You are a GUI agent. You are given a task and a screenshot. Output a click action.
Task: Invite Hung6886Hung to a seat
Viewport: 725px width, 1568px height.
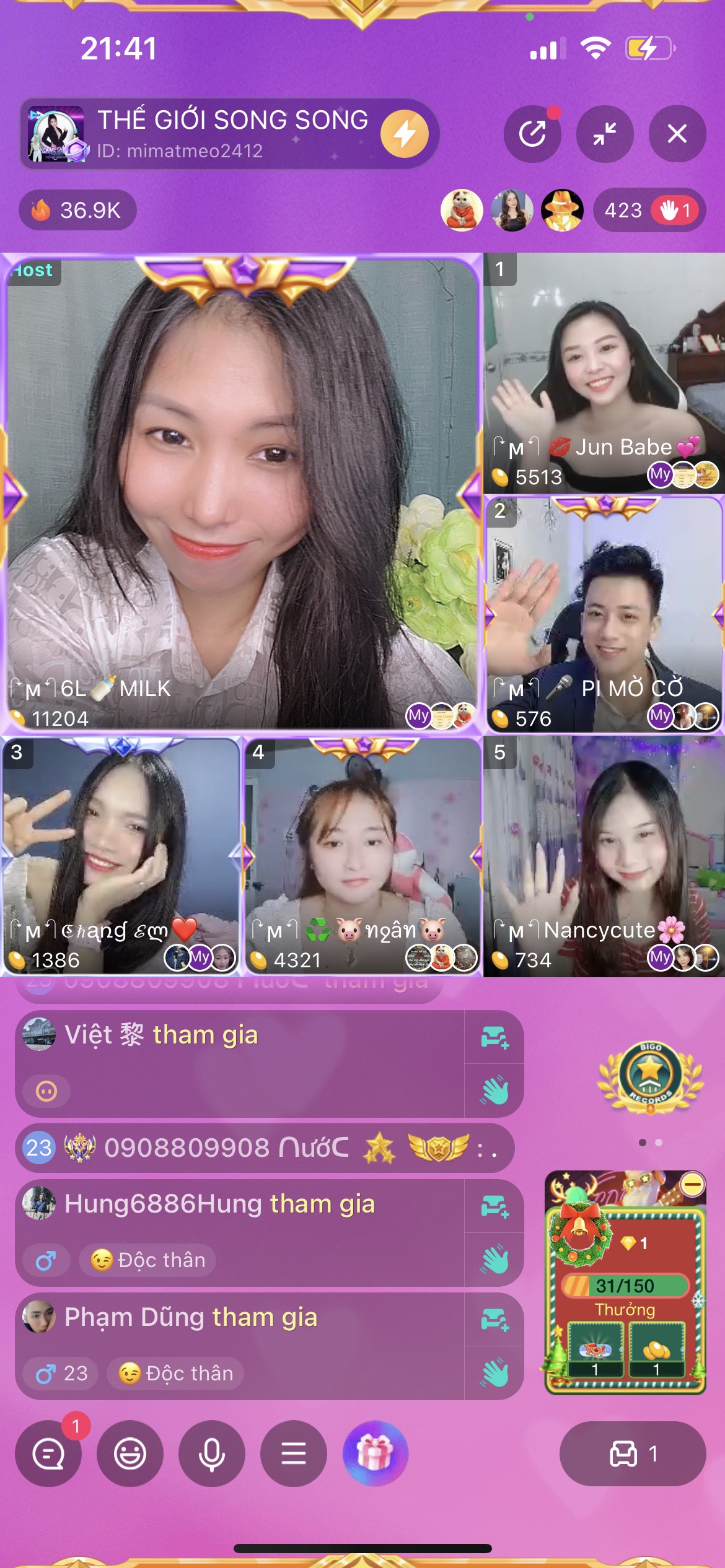click(494, 1205)
